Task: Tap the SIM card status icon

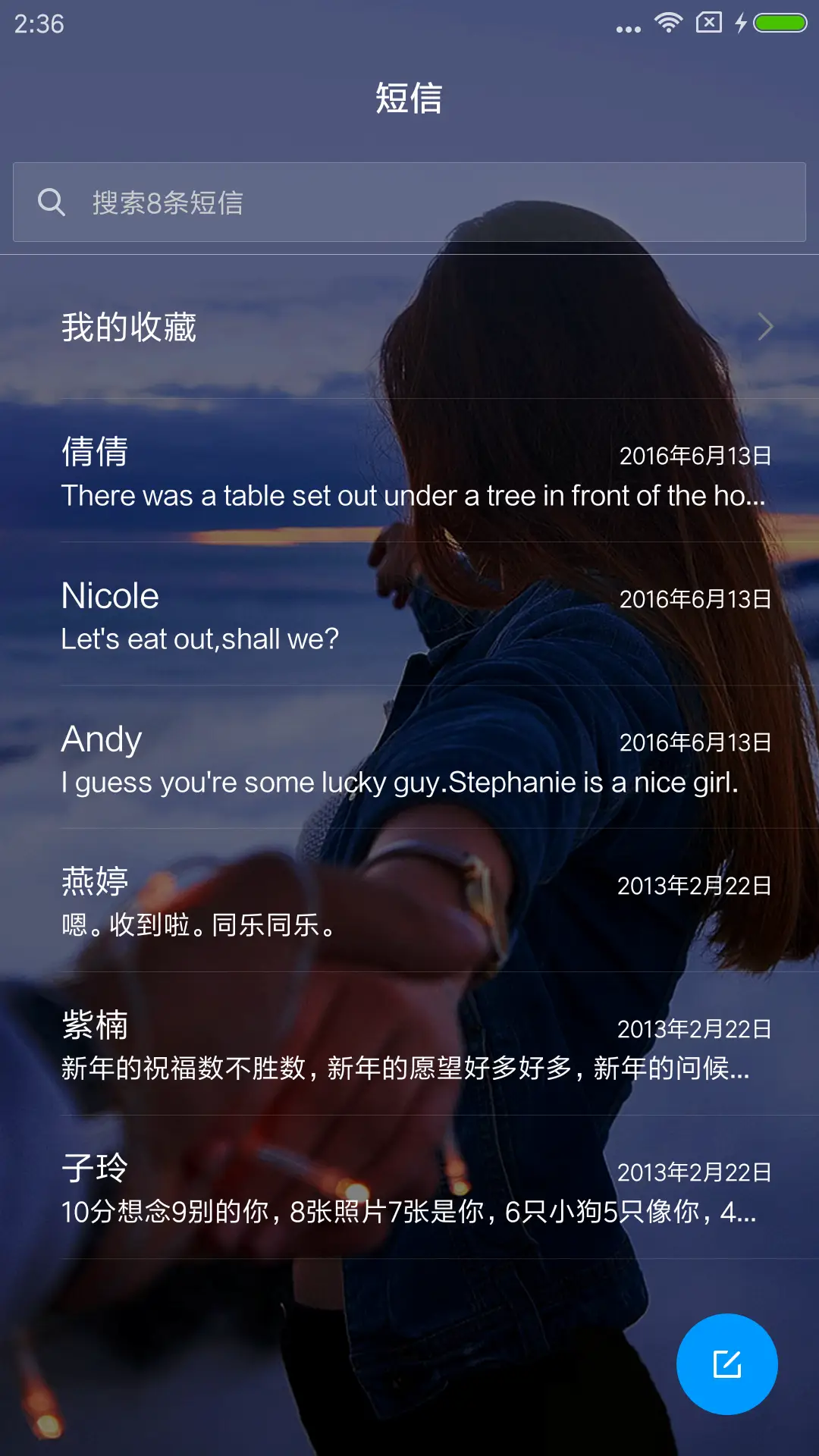Action: point(708,23)
